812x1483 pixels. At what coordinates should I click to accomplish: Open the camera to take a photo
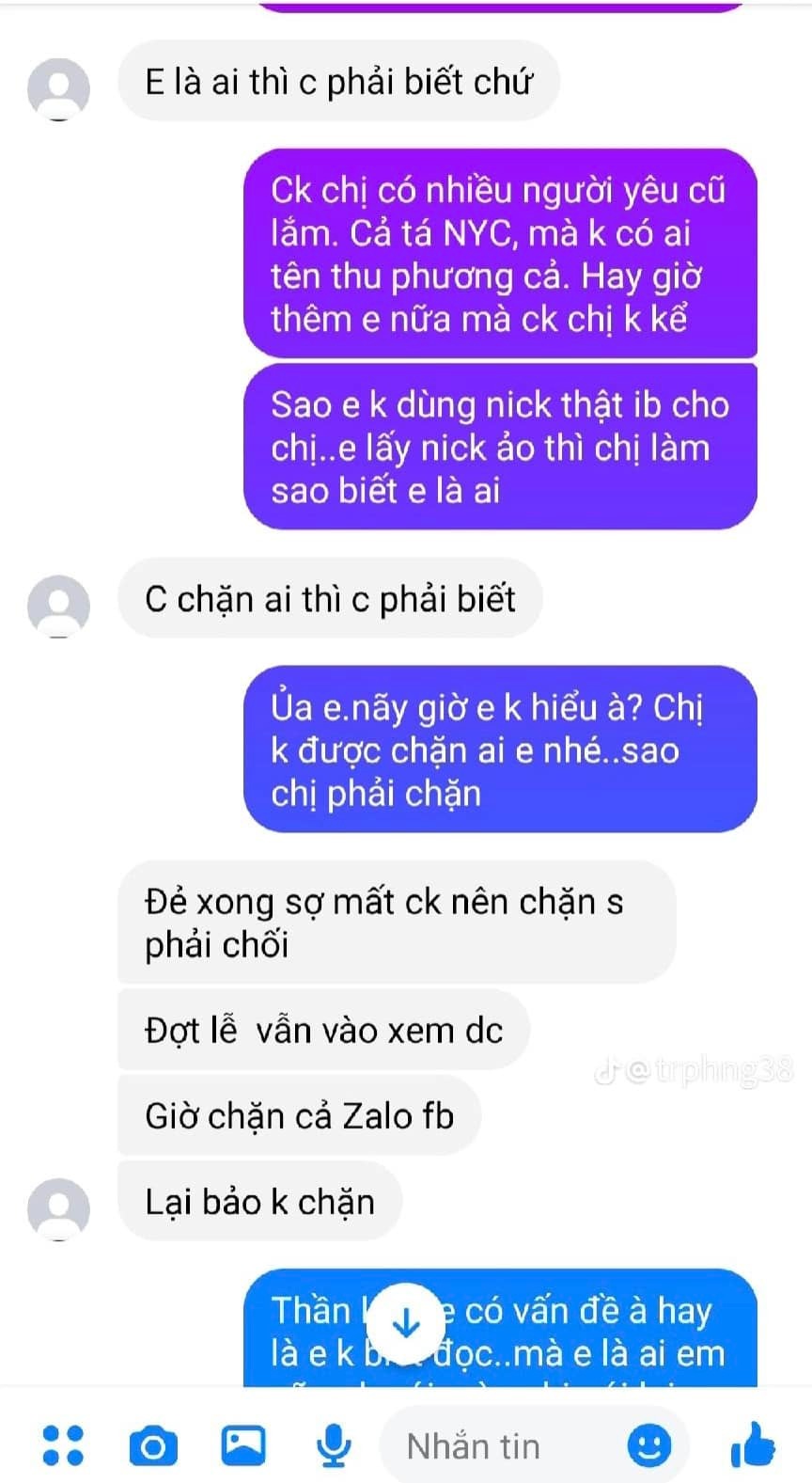(x=152, y=1444)
